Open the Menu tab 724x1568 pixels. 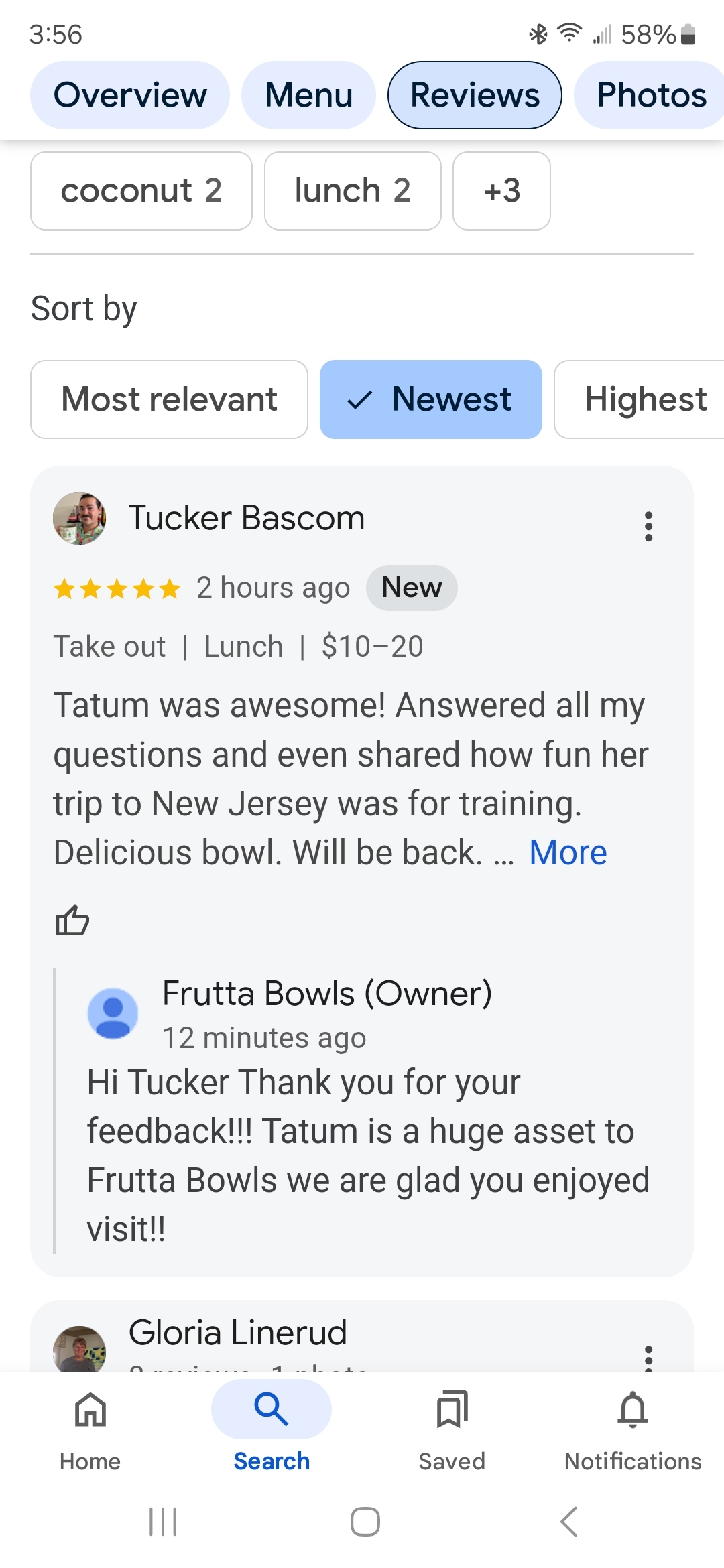point(308,95)
